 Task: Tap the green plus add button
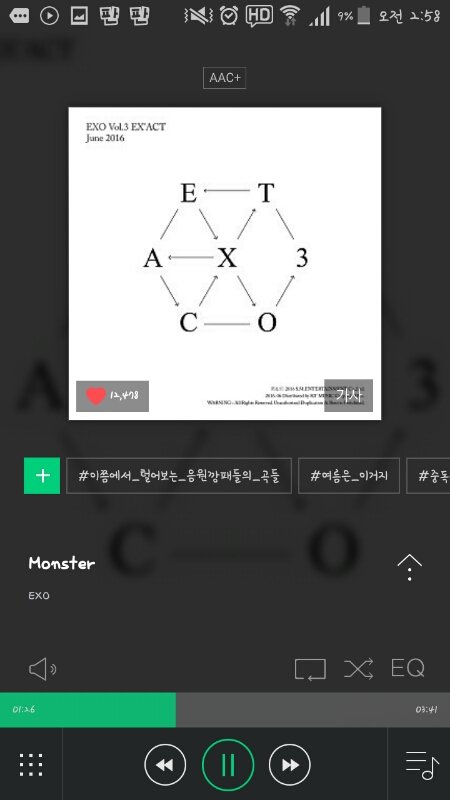42,476
